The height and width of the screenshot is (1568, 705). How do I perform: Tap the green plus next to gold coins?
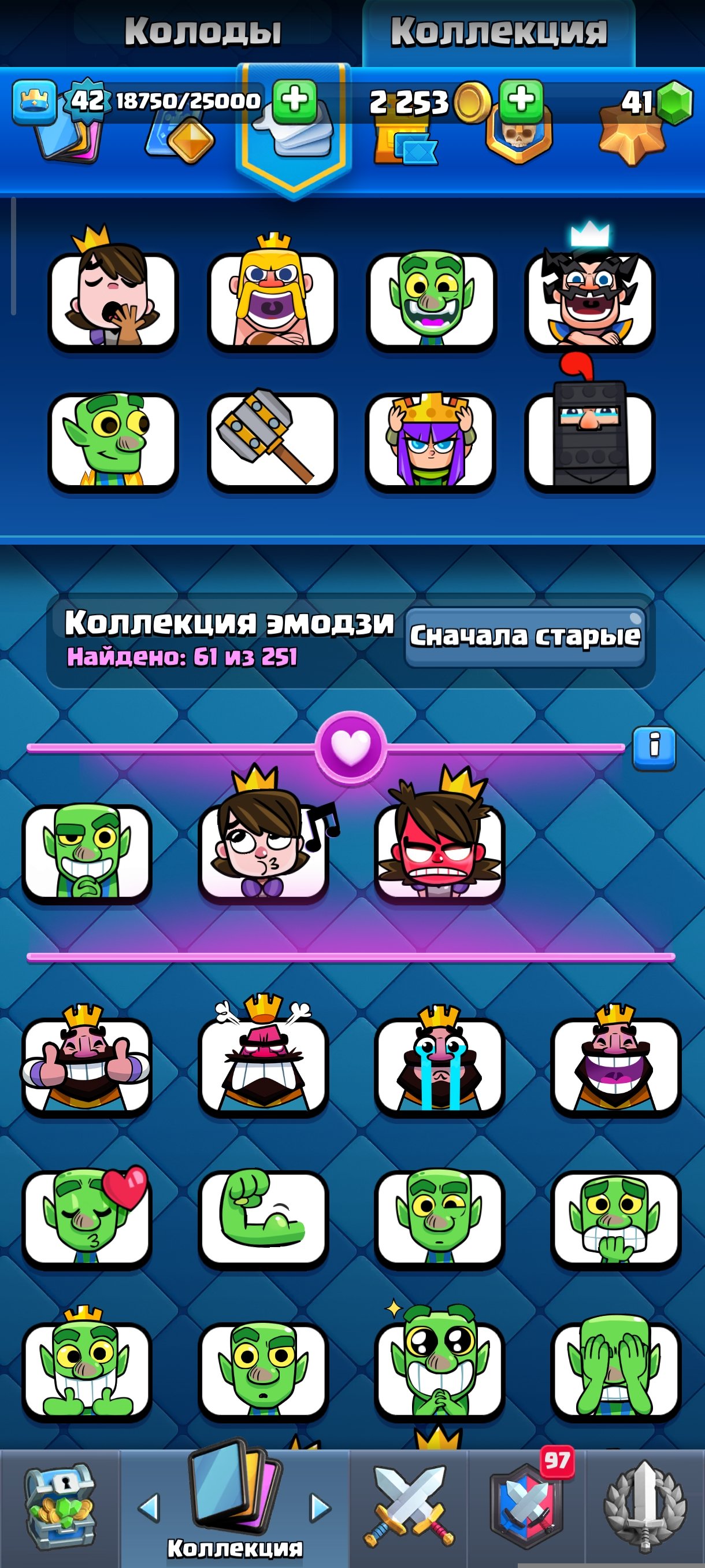tap(521, 99)
